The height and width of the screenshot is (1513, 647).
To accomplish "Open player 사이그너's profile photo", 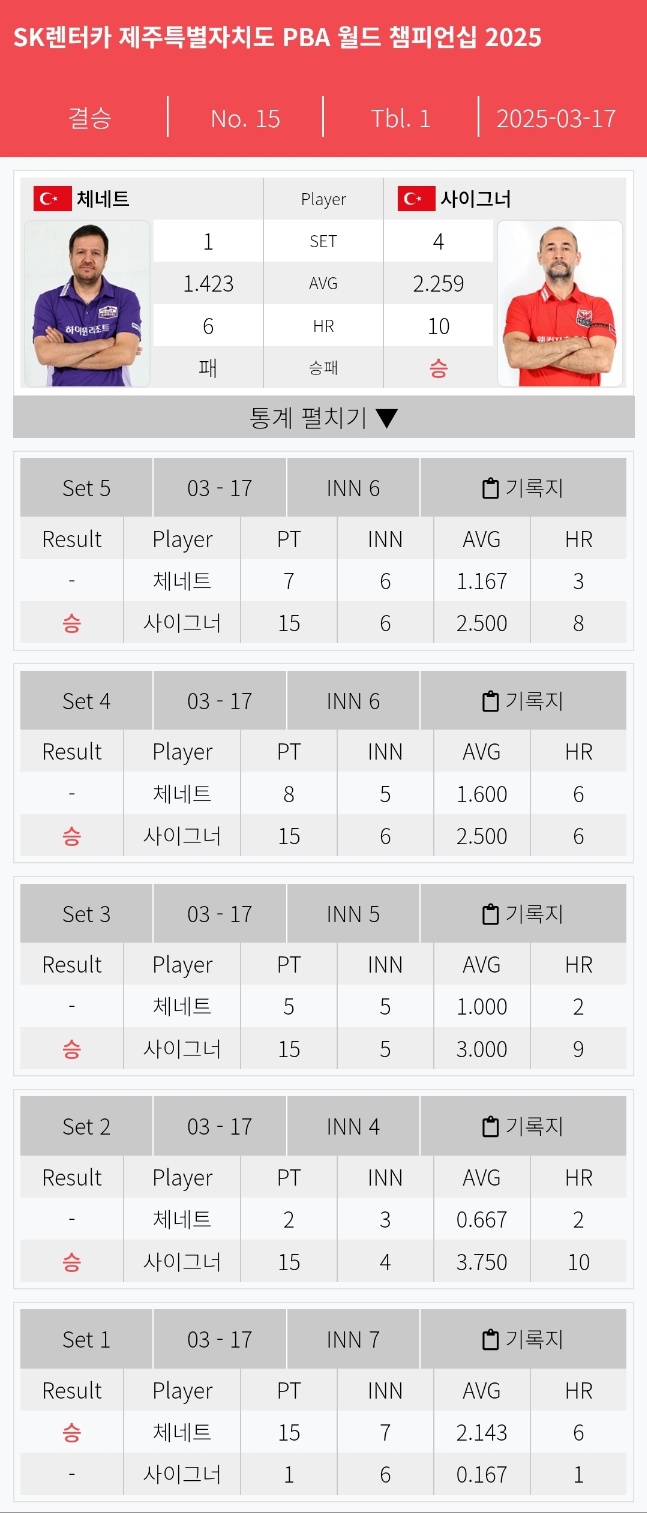I will coord(560,304).
